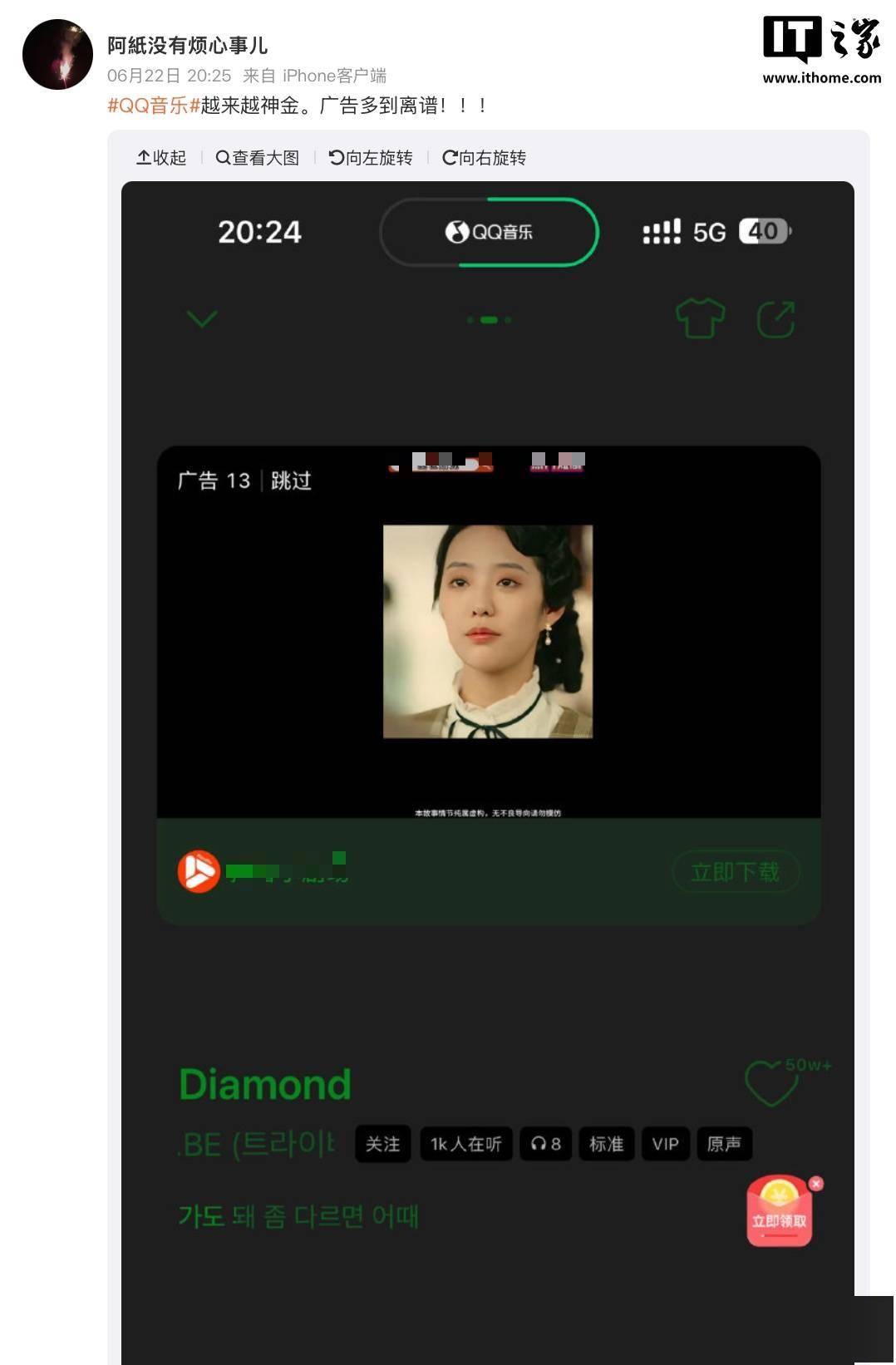Rotate the image right with 向右旋转

485,158
